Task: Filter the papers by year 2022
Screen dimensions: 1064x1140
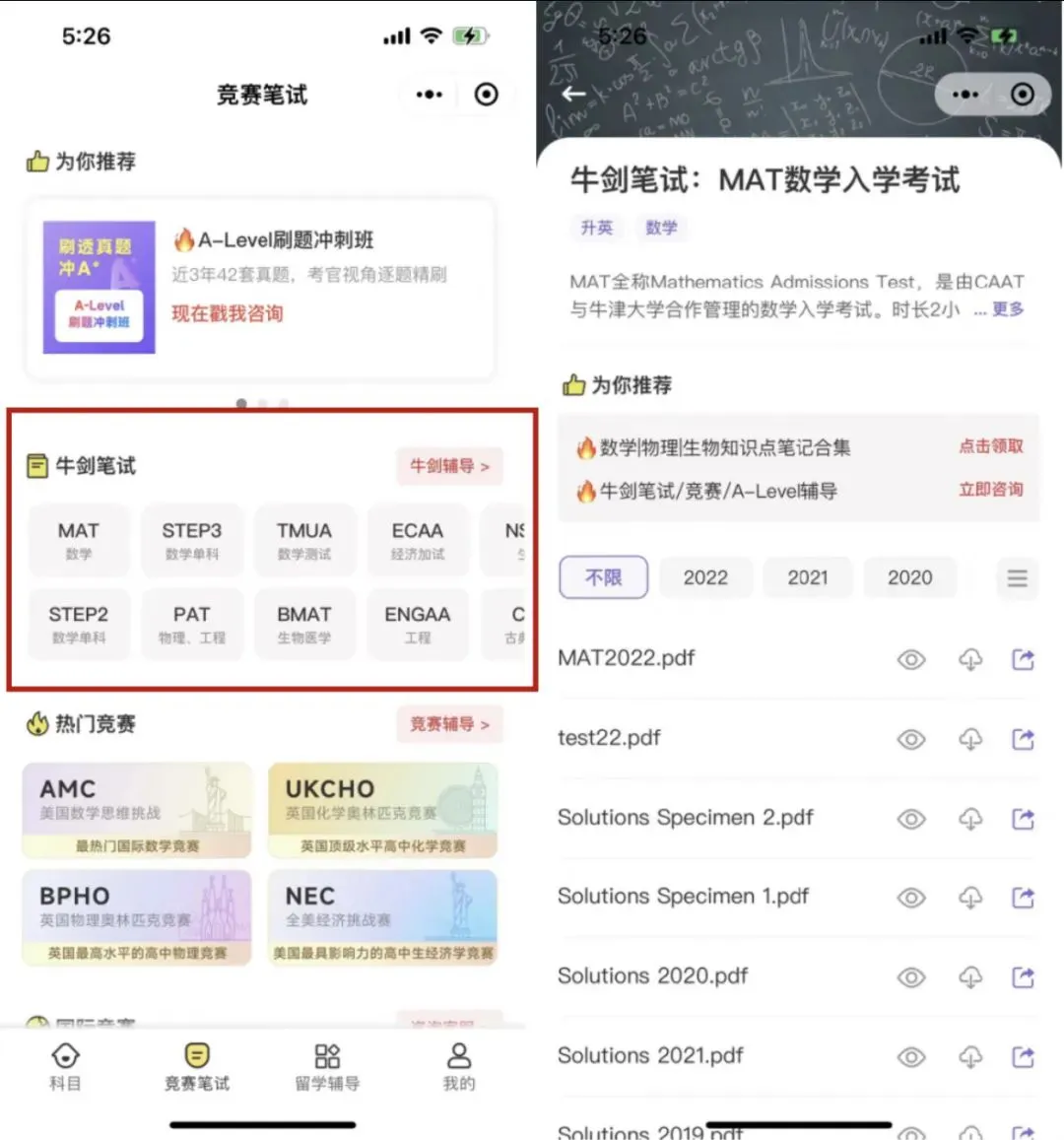Action: (705, 577)
